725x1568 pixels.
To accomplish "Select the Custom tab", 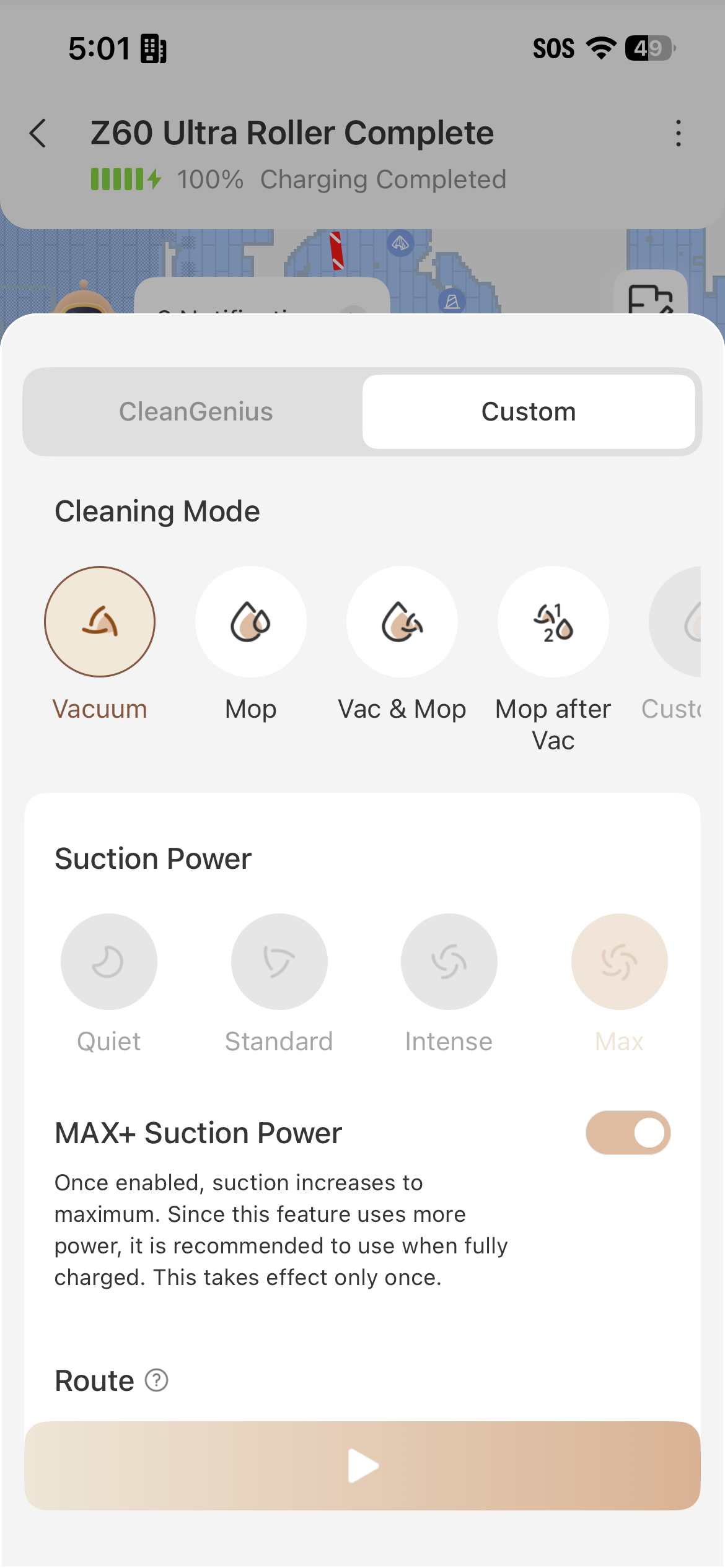I will click(529, 412).
